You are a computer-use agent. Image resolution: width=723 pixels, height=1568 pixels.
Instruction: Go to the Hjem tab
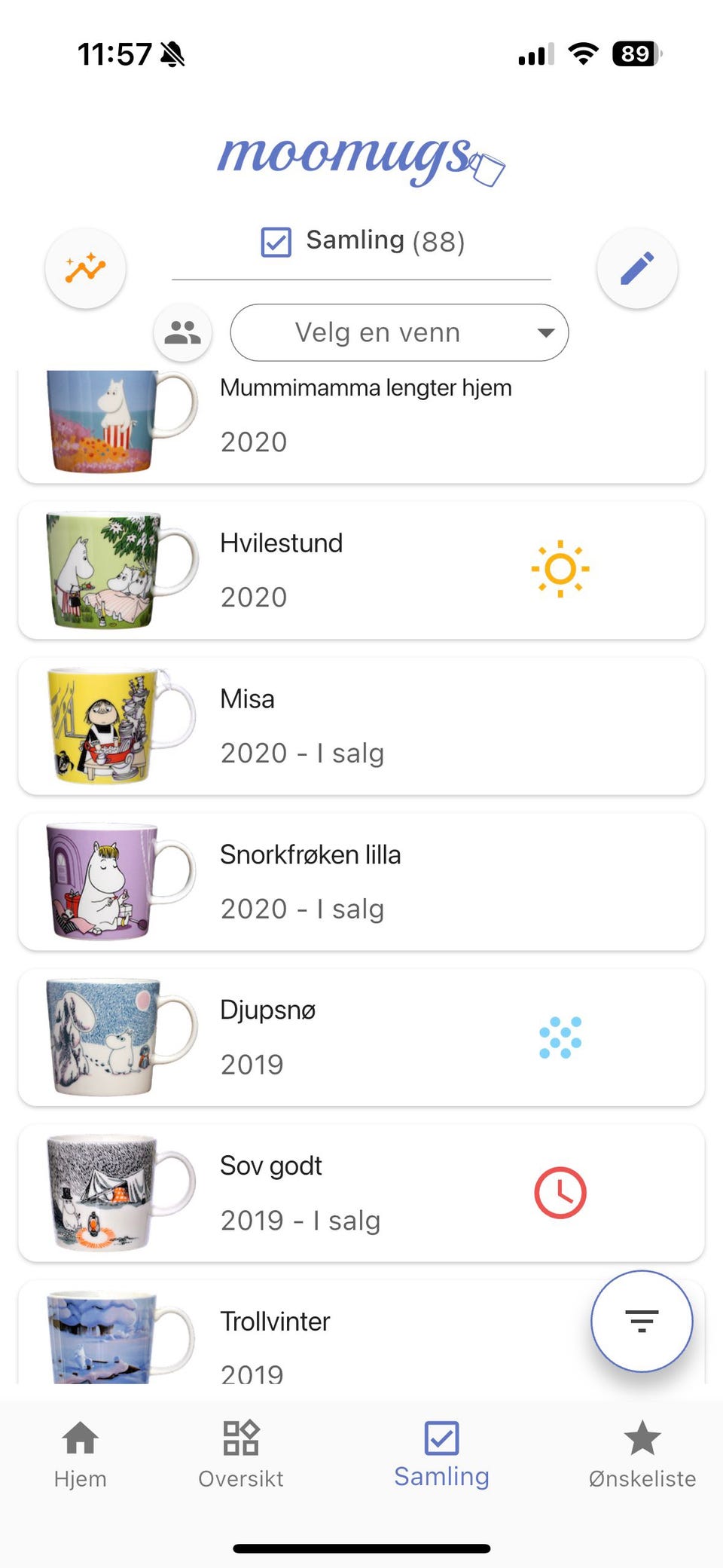[x=81, y=1453]
